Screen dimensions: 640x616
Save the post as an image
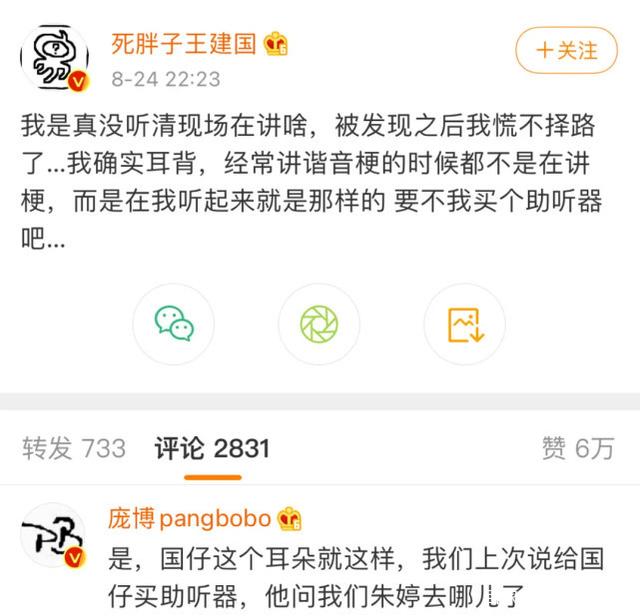tap(464, 323)
